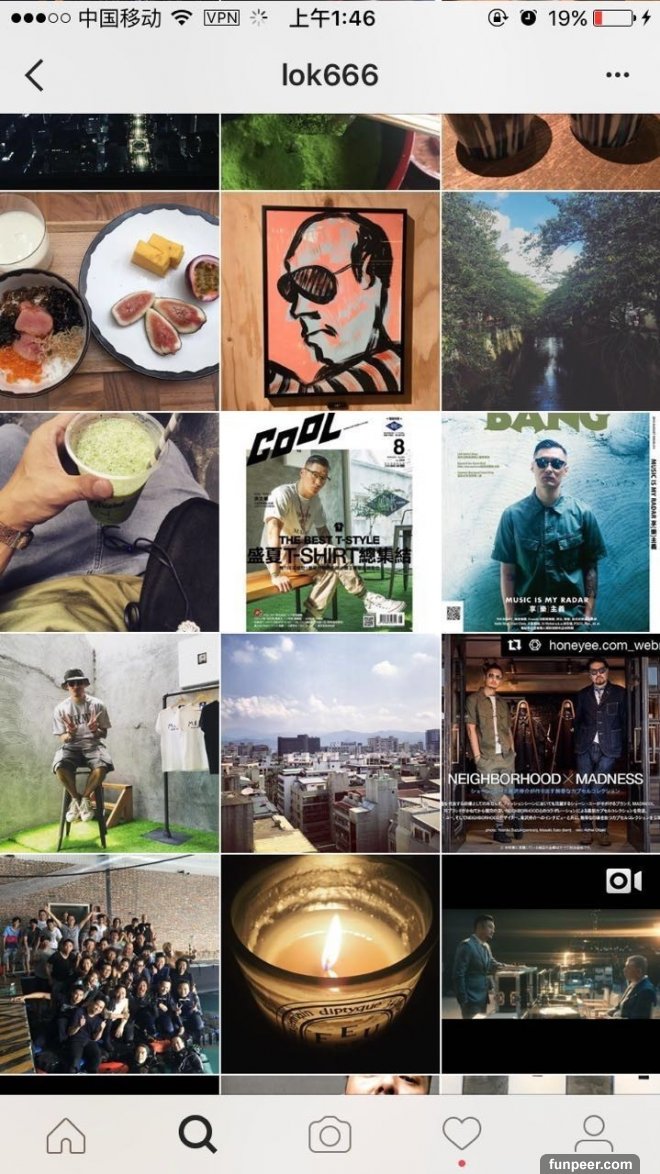This screenshot has height=1174, width=660.
Task: Open the three-dot options menu
Action: [617, 75]
